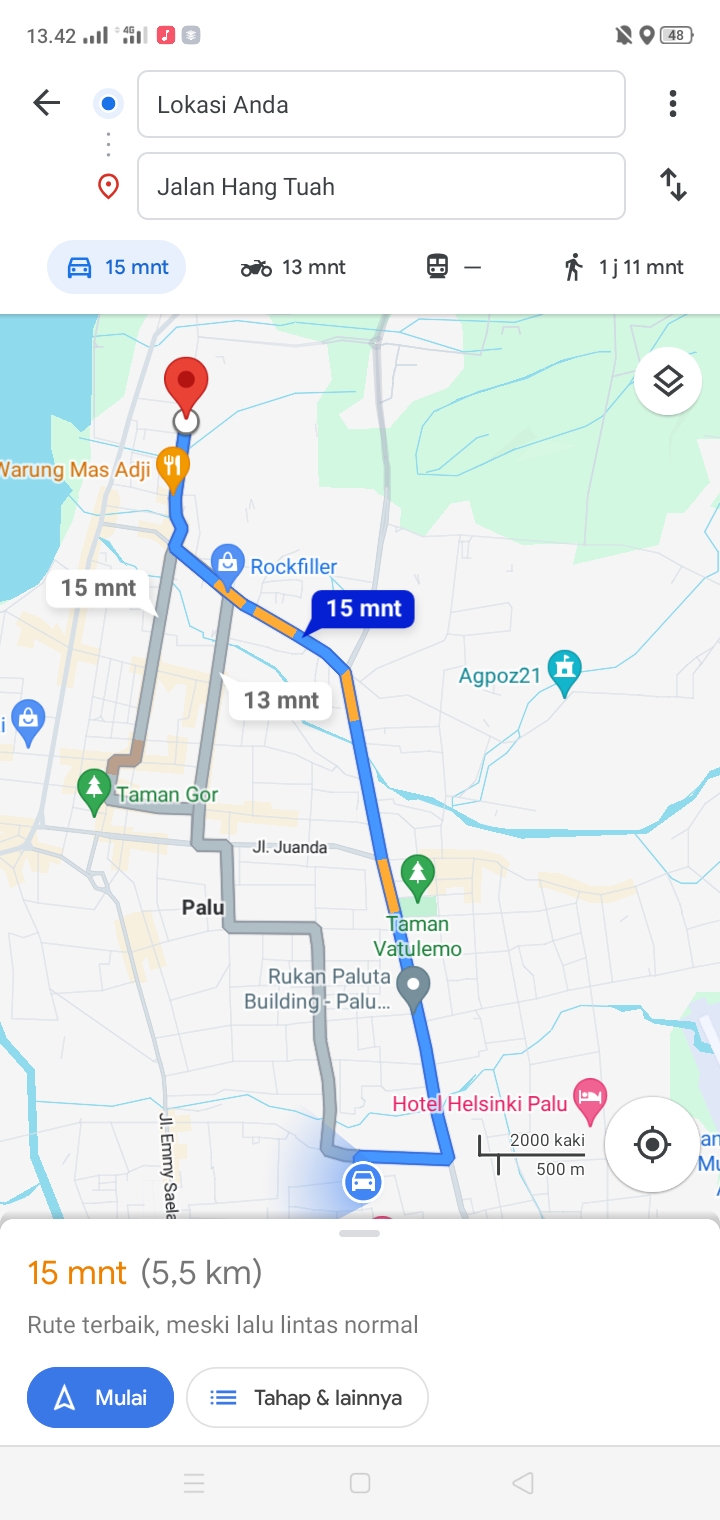Swap start and destination locations

click(x=673, y=185)
